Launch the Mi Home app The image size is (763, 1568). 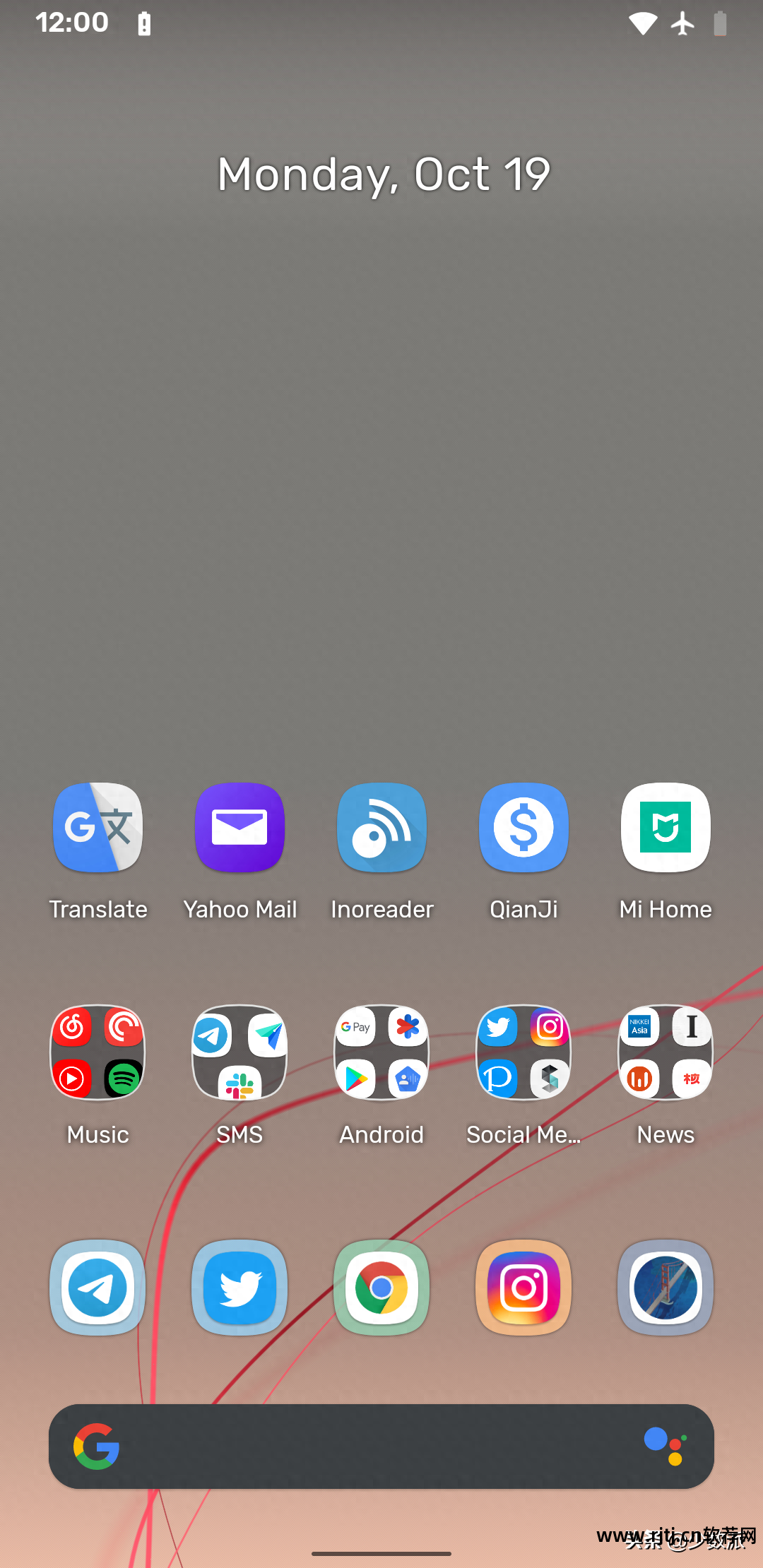click(666, 828)
